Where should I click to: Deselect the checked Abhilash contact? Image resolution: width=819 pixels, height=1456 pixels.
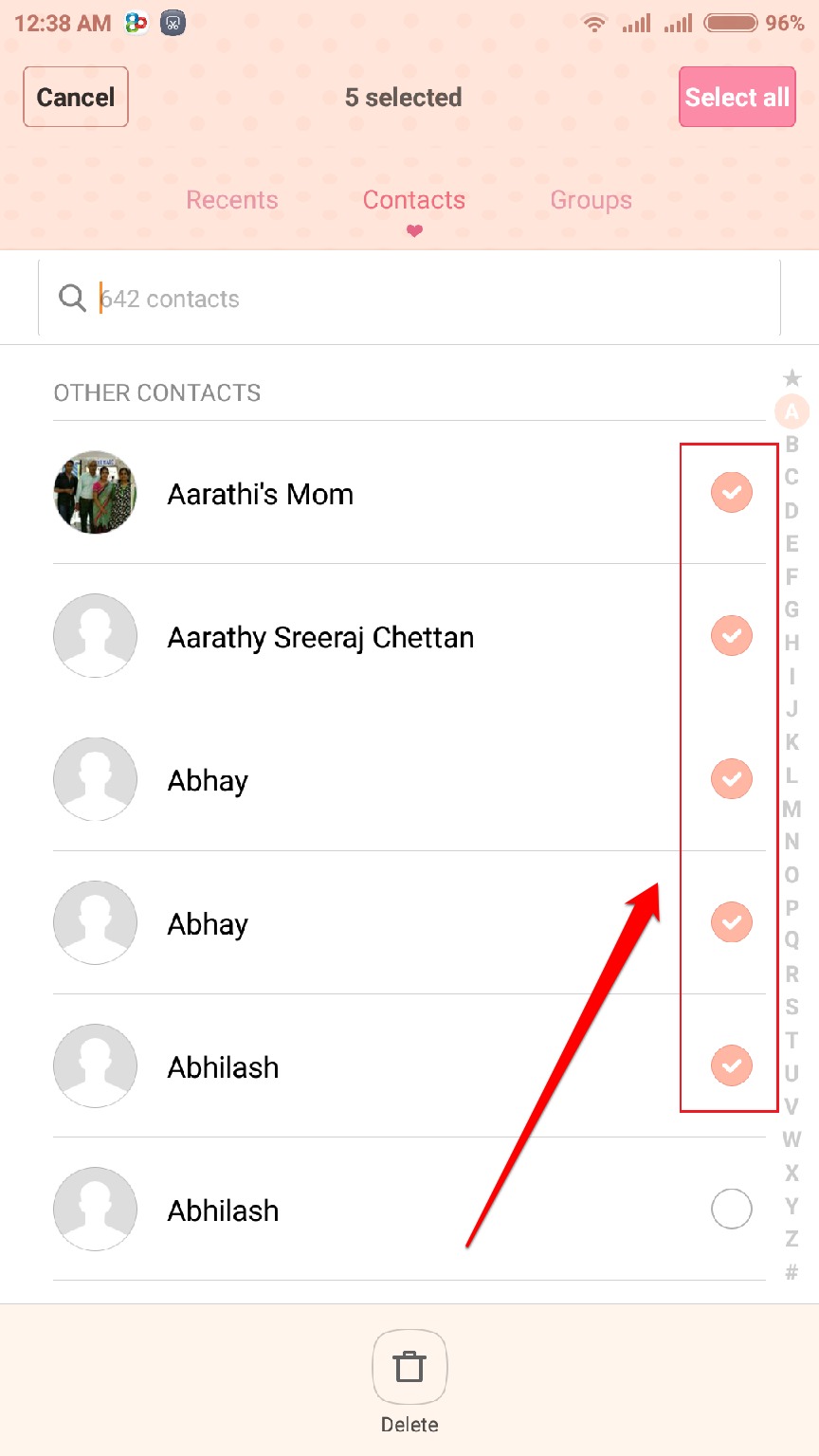pyautogui.click(x=731, y=1065)
